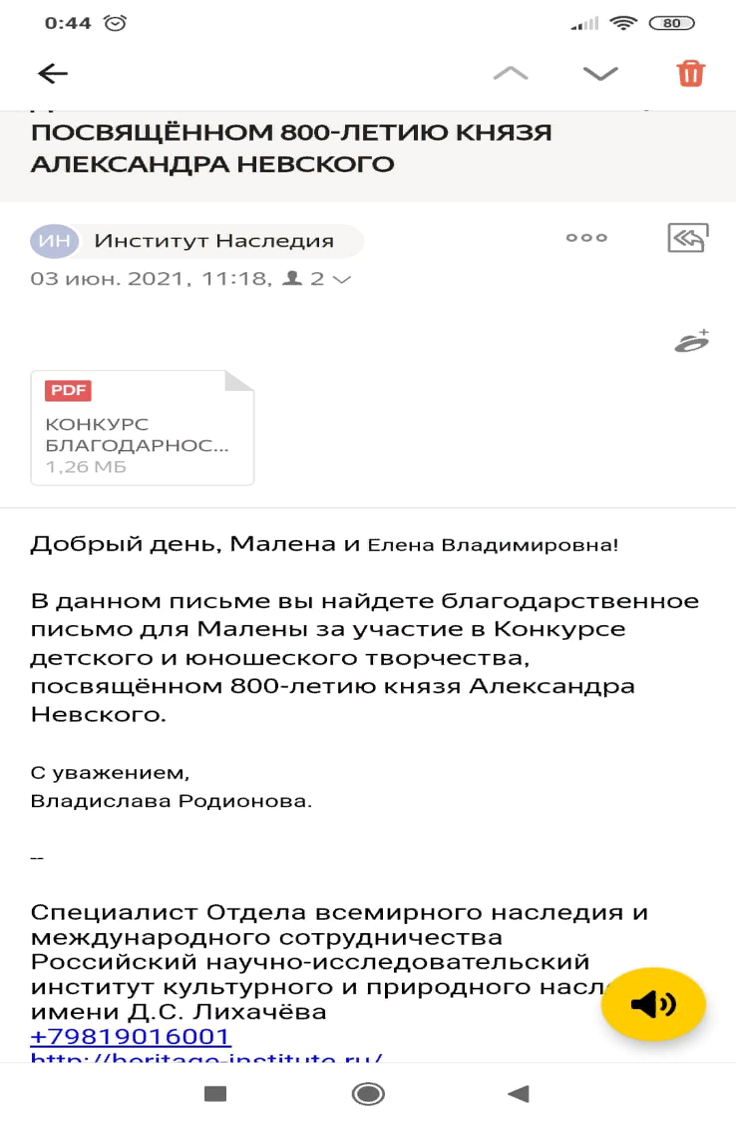Viewport: 736px width, 1125px height.
Task: Expand the recipients list
Action: (342, 280)
